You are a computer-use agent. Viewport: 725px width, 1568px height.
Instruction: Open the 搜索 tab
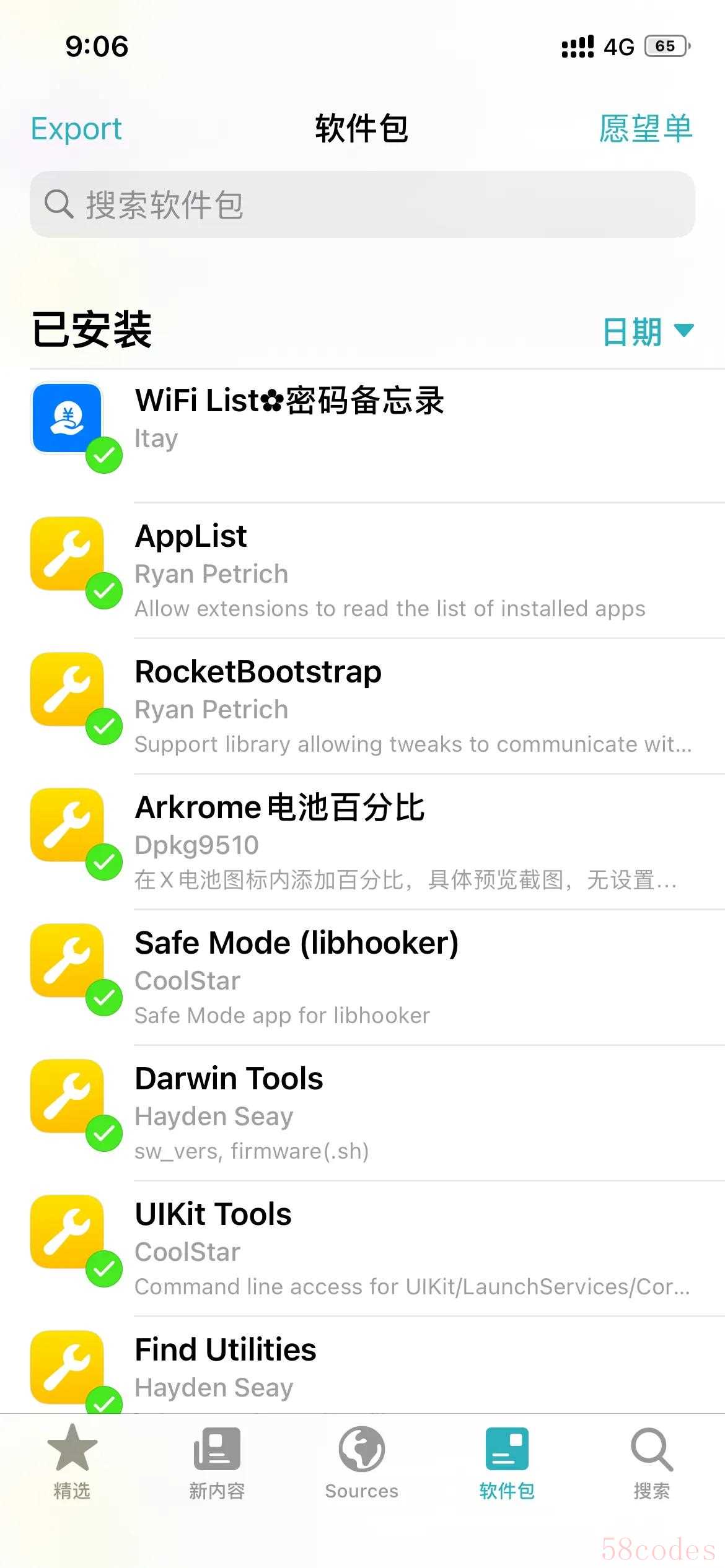click(x=652, y=1463)
